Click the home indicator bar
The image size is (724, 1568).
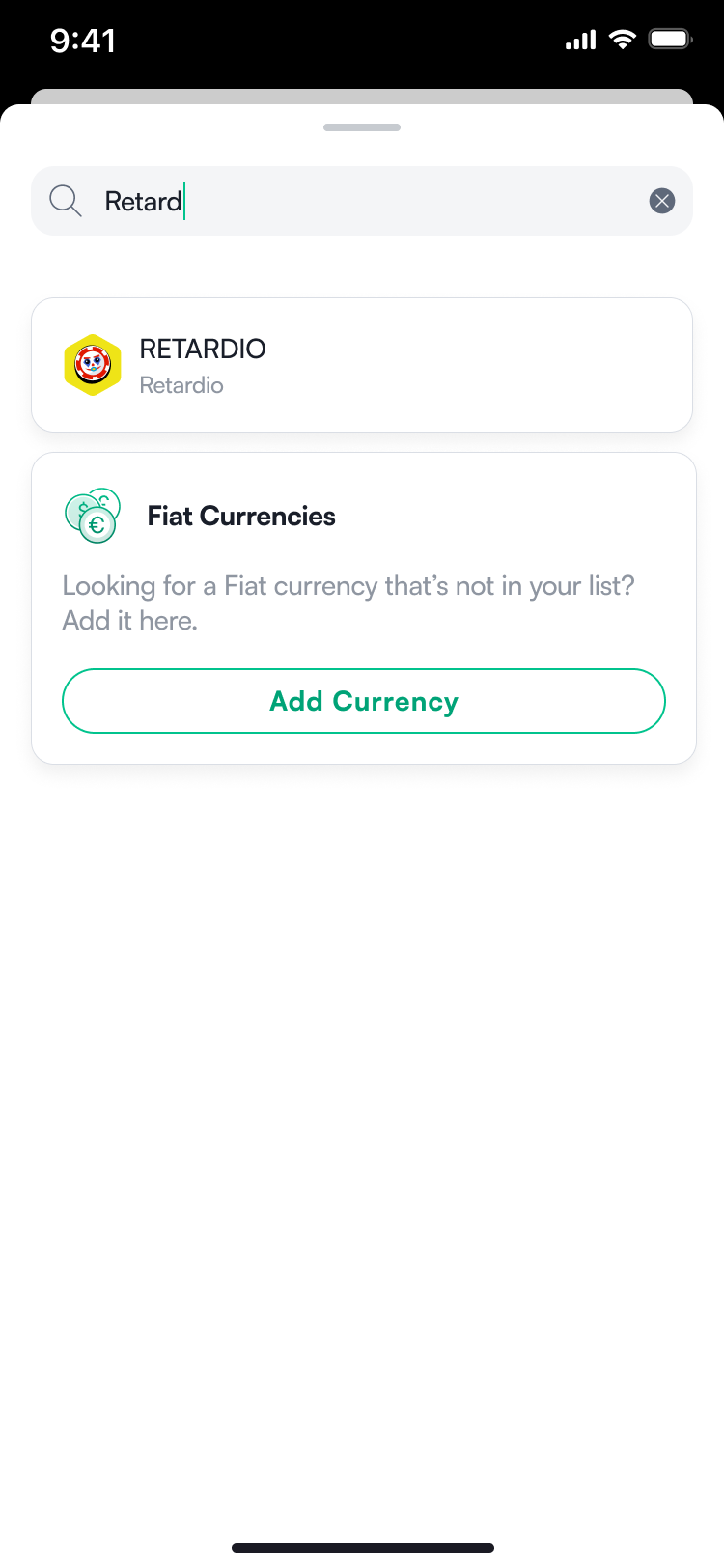[x=362, y=1545]
